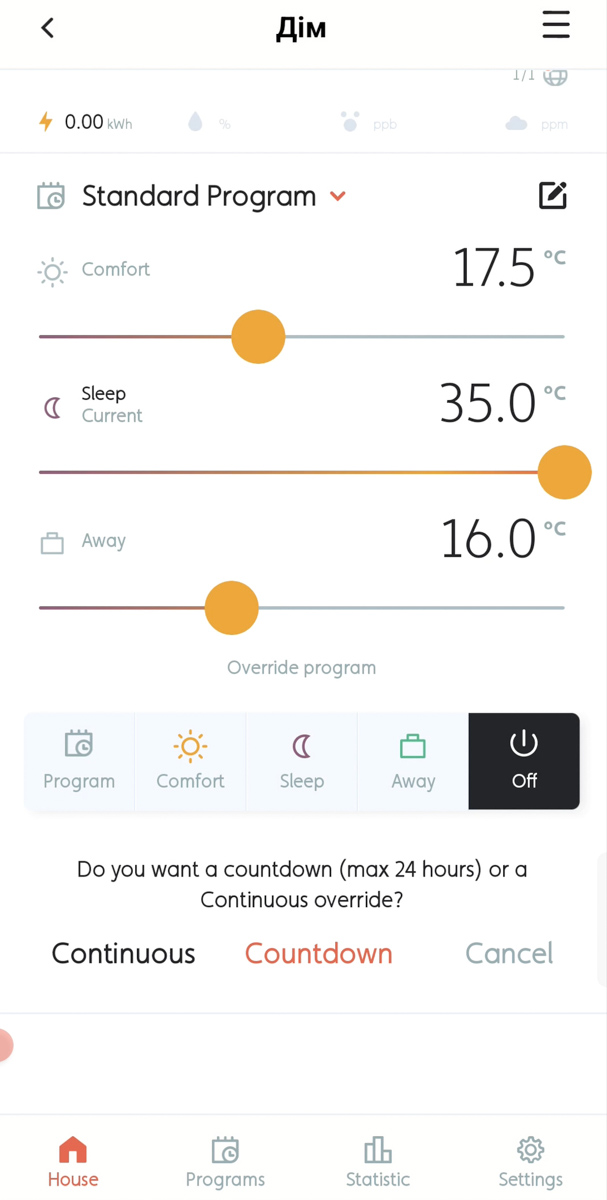The image size is (607, 1200).
Task: Expand the Standard Program dropdown
Action: click(338, 196)
